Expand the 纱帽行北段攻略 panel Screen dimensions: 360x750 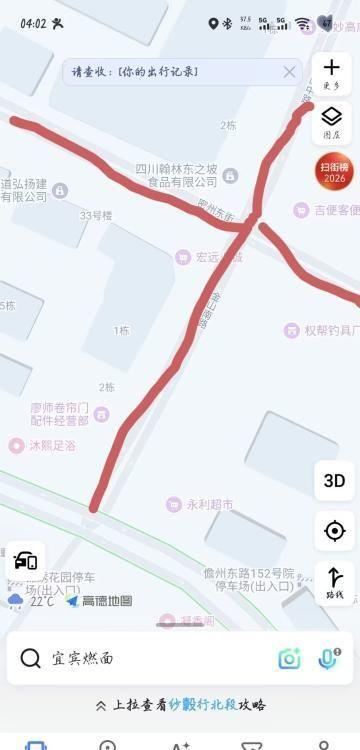click(x=180, y=705)
